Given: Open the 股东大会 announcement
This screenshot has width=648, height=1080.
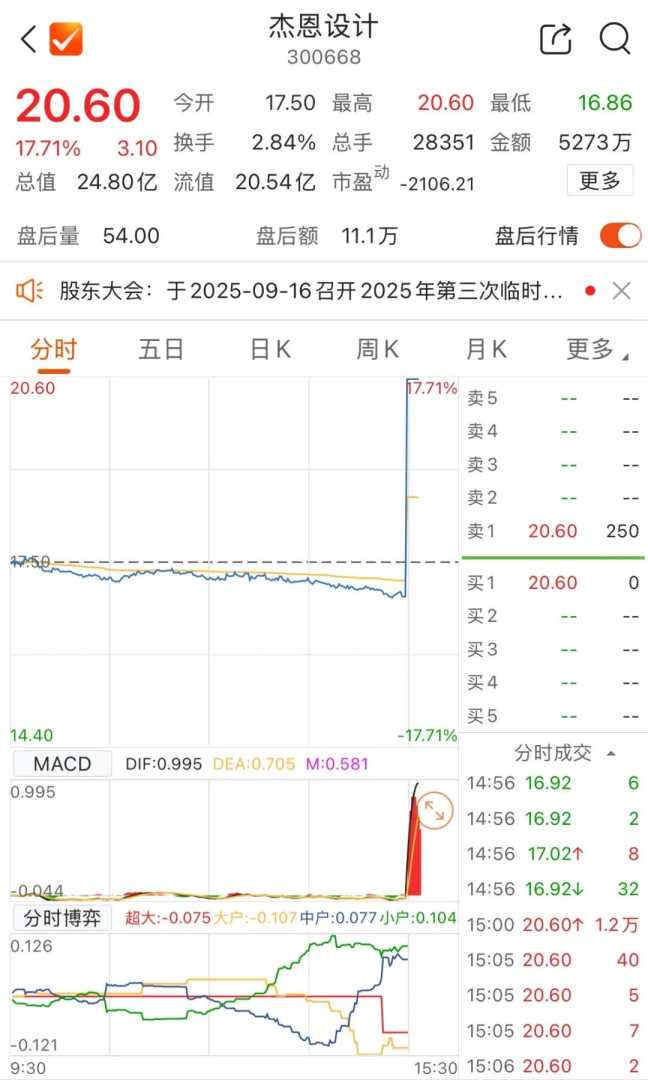Looking at the screenshot, I should coord(310,291).
